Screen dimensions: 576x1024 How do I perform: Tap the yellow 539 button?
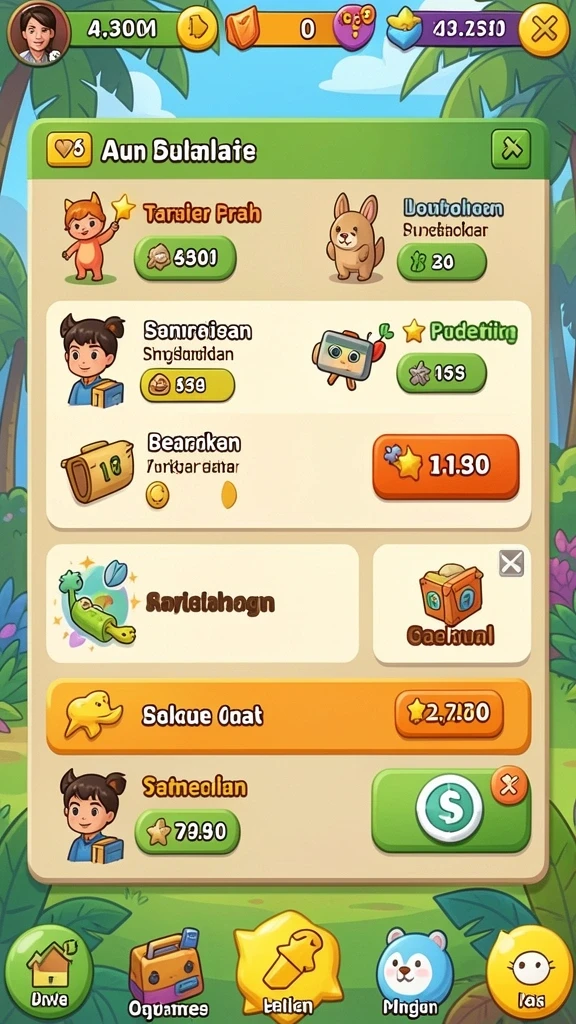pyautogui.click(x=187, y=385)
